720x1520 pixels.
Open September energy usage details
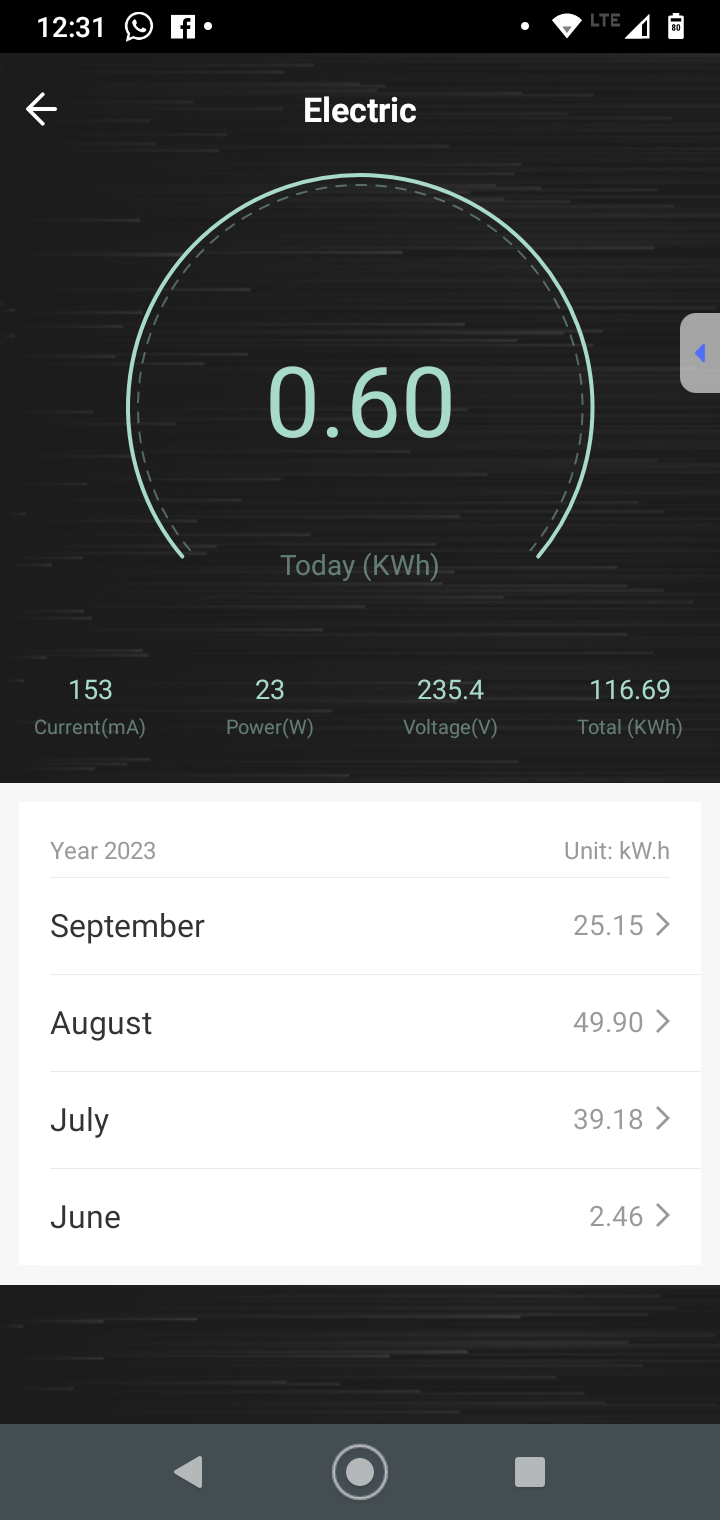(360, 926)
